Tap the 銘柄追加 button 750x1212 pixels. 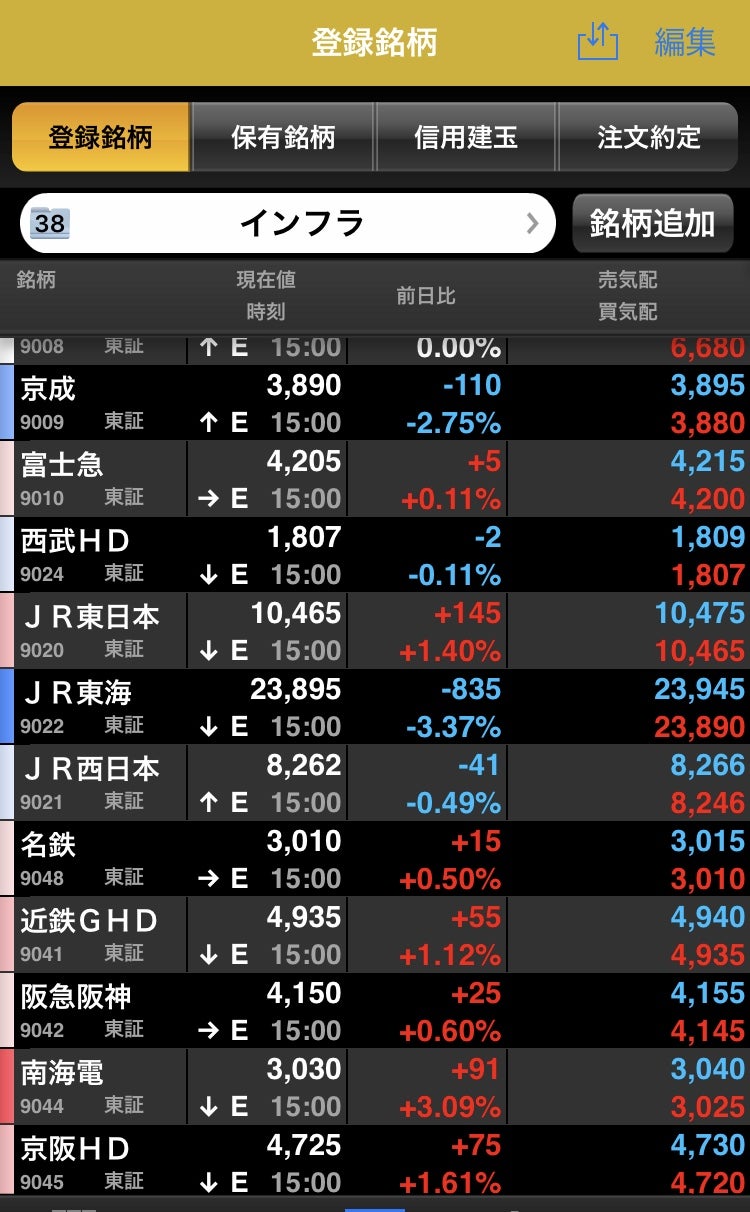[652, 223]
